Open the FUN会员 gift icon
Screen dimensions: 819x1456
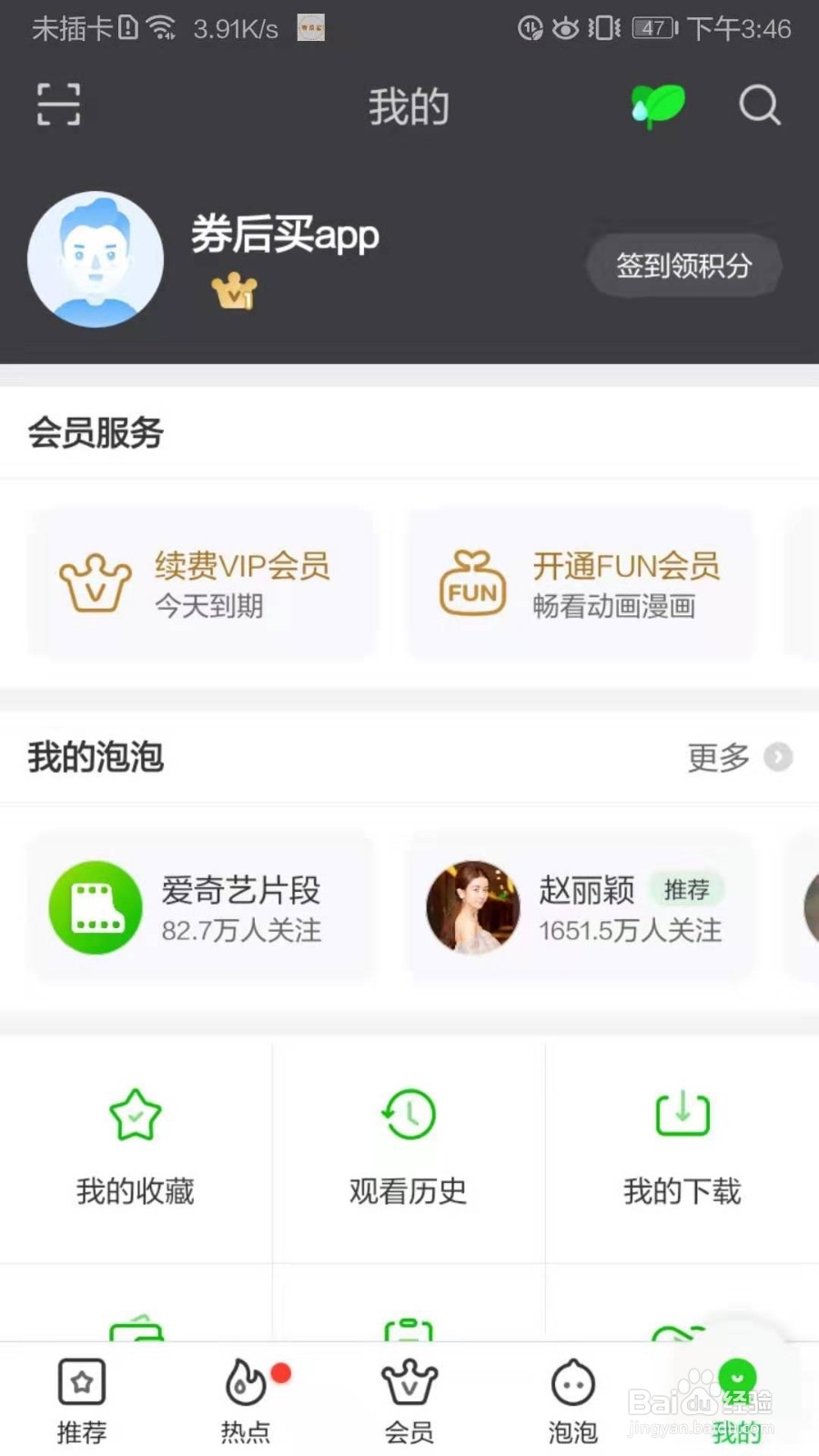pos(472,585)
